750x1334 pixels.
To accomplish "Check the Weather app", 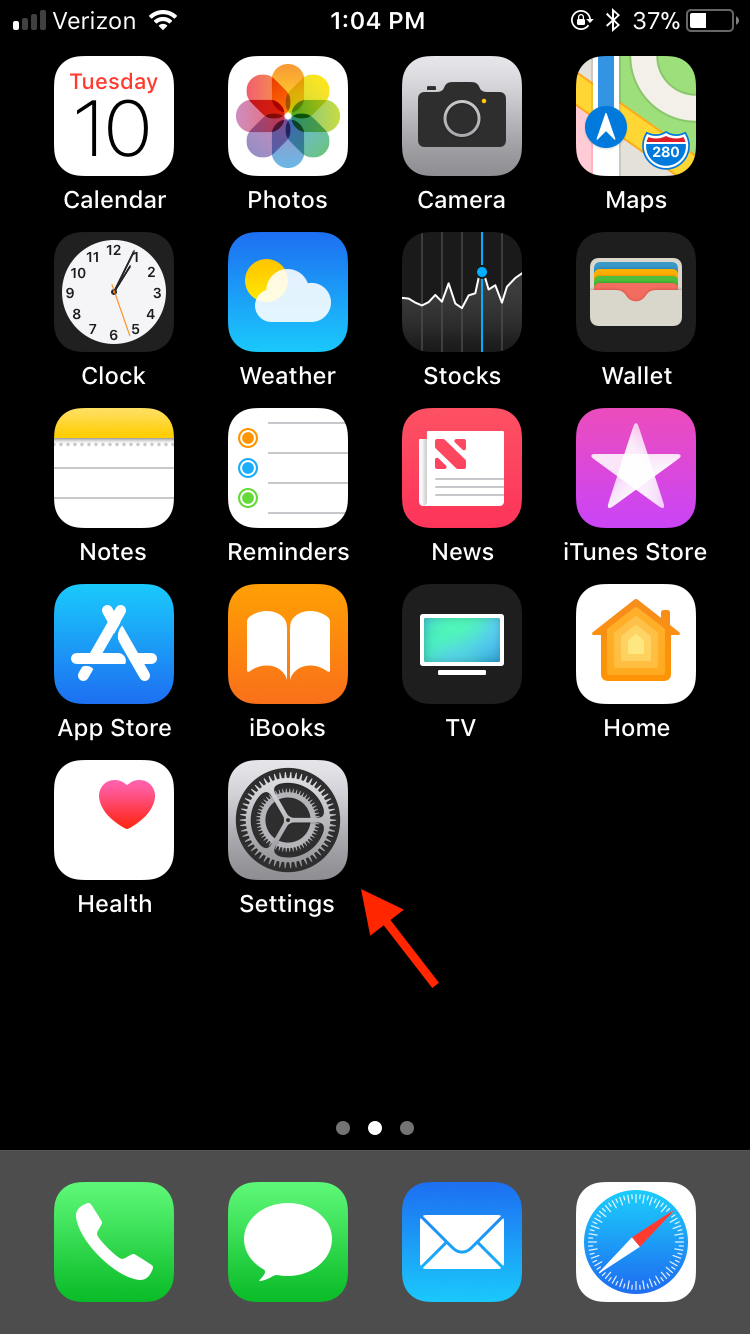I will pos(288,292).
